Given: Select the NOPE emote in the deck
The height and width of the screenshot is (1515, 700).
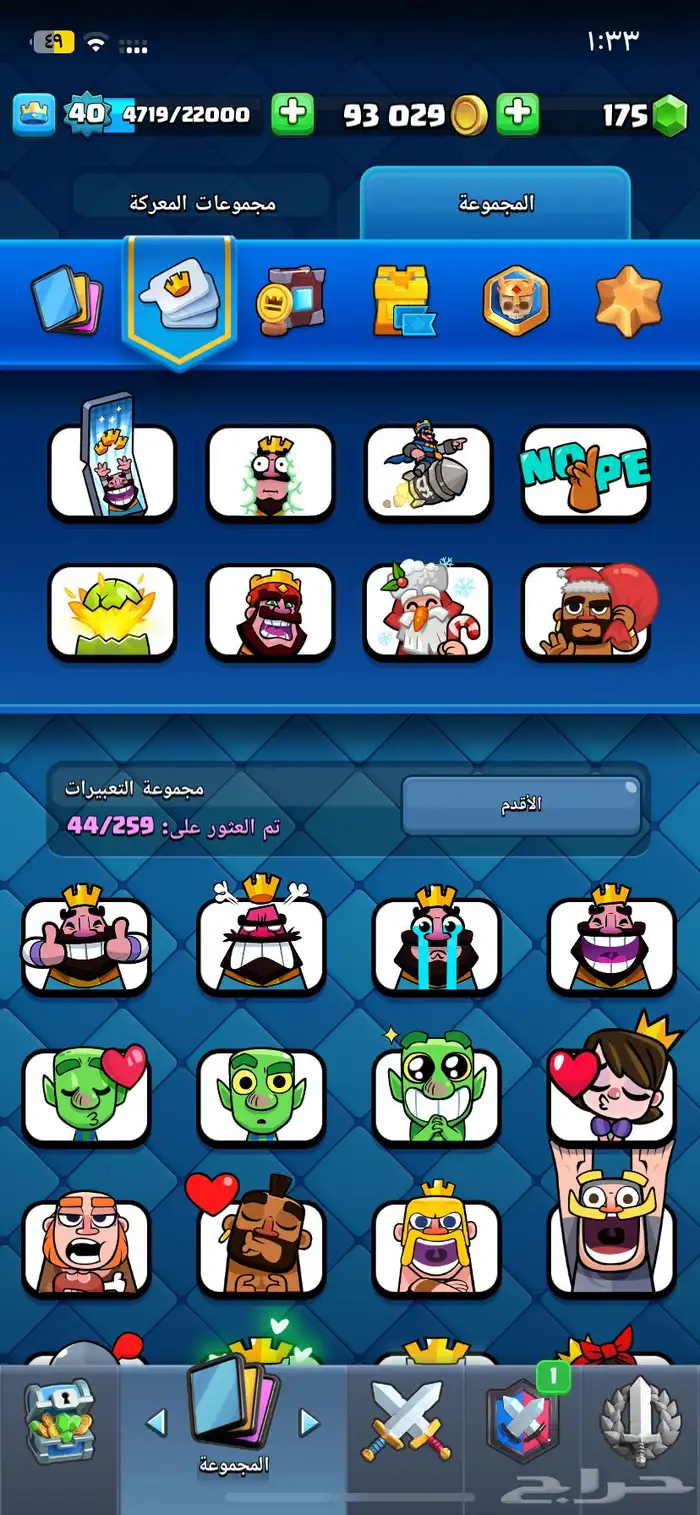Looking at the screenshot, I should [x=586, y=471].
